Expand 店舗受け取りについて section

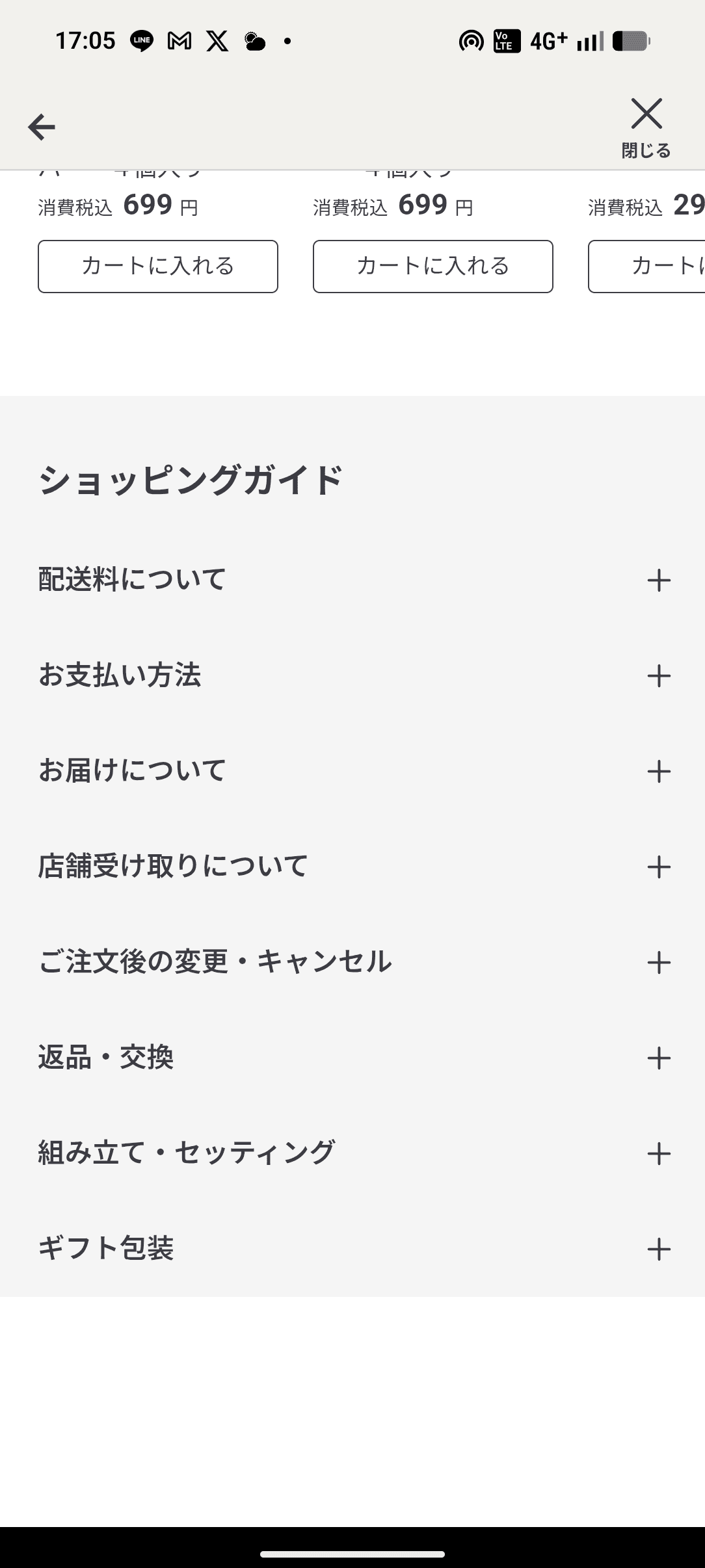[x=658, y=867]
